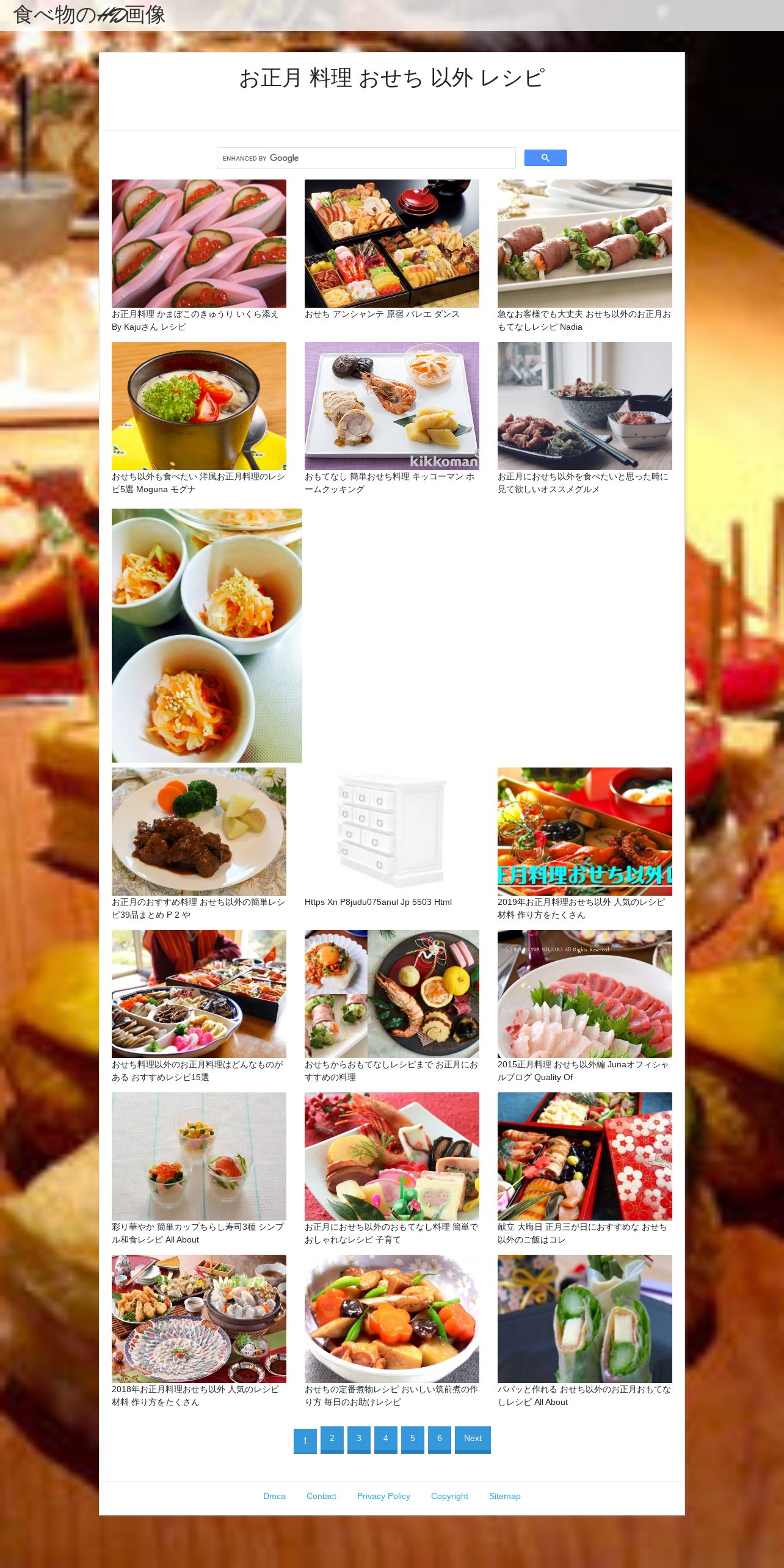The width and height of the screenshot is (784, 1568).
Task: View the 筑前煮の作り方 thumbnail
Action: click(x=392, y=1319)
